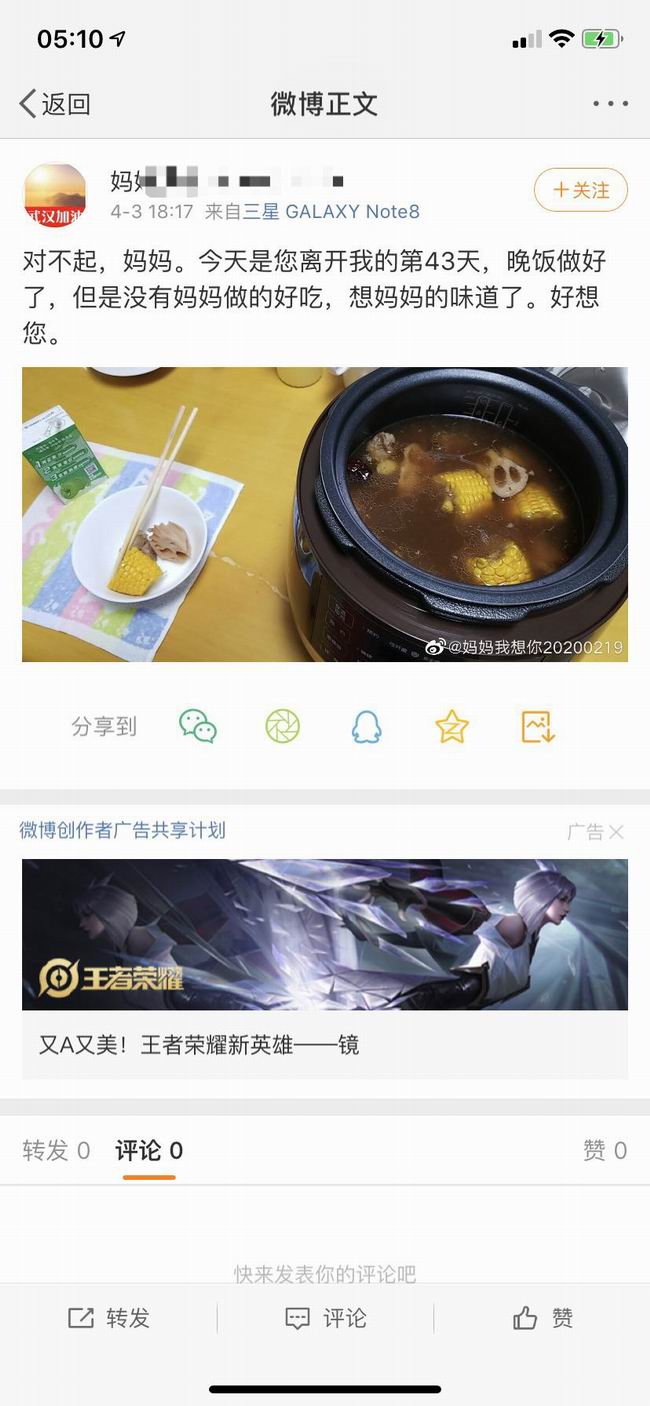View the soup photo in the post
650x1406 pixels.
[x=325, y=514]
